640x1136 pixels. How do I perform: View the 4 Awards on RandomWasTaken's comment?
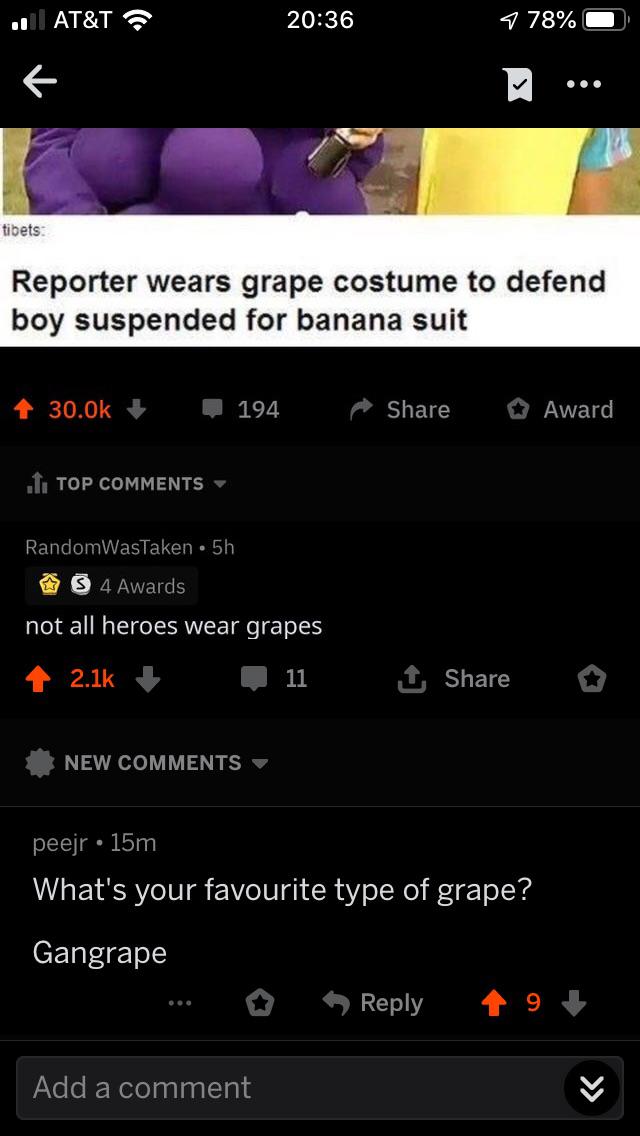tap(112, 586)
